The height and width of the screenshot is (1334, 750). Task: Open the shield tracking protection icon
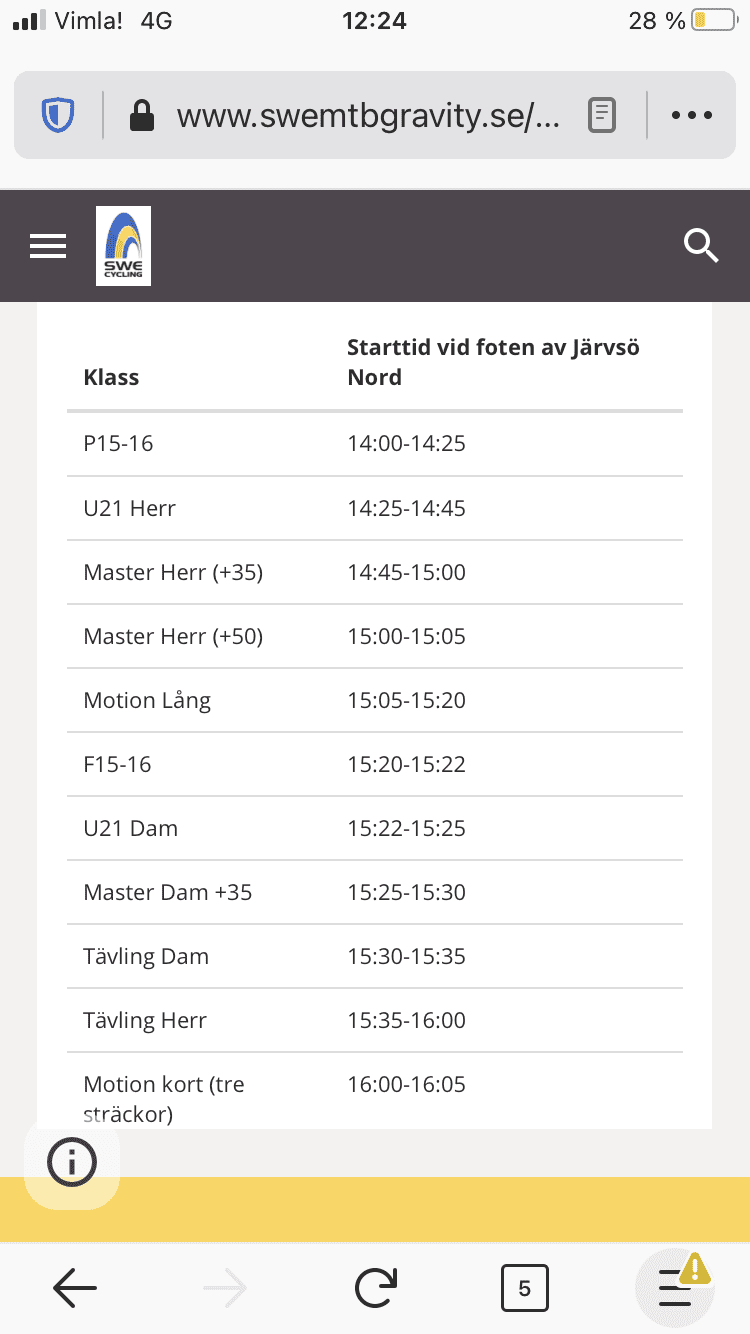point(58,115)
